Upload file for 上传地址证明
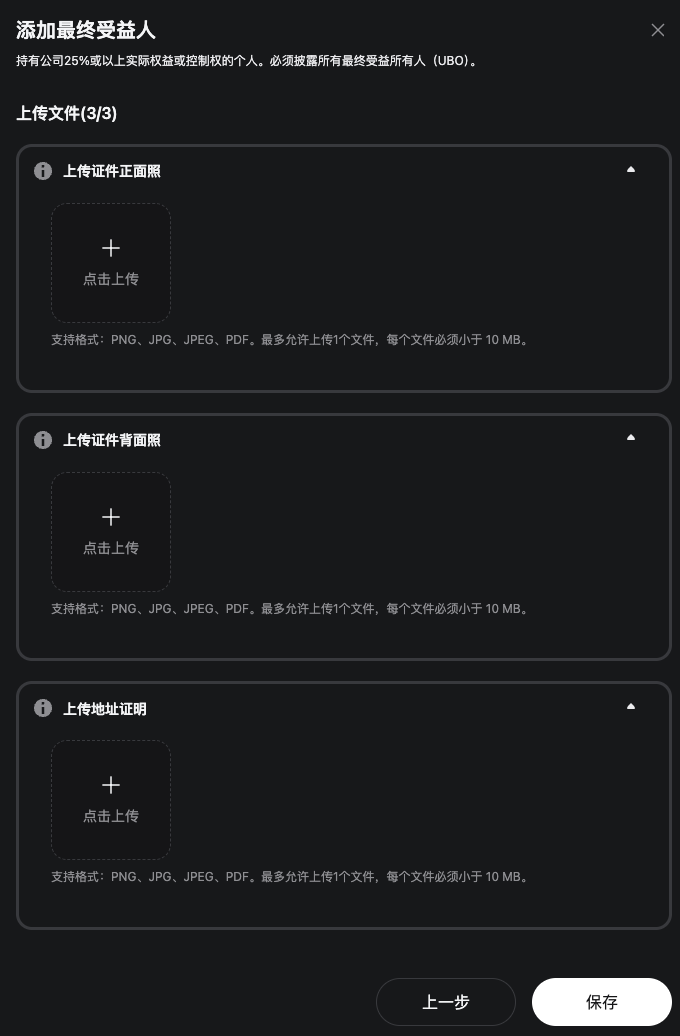 point(111,799)
